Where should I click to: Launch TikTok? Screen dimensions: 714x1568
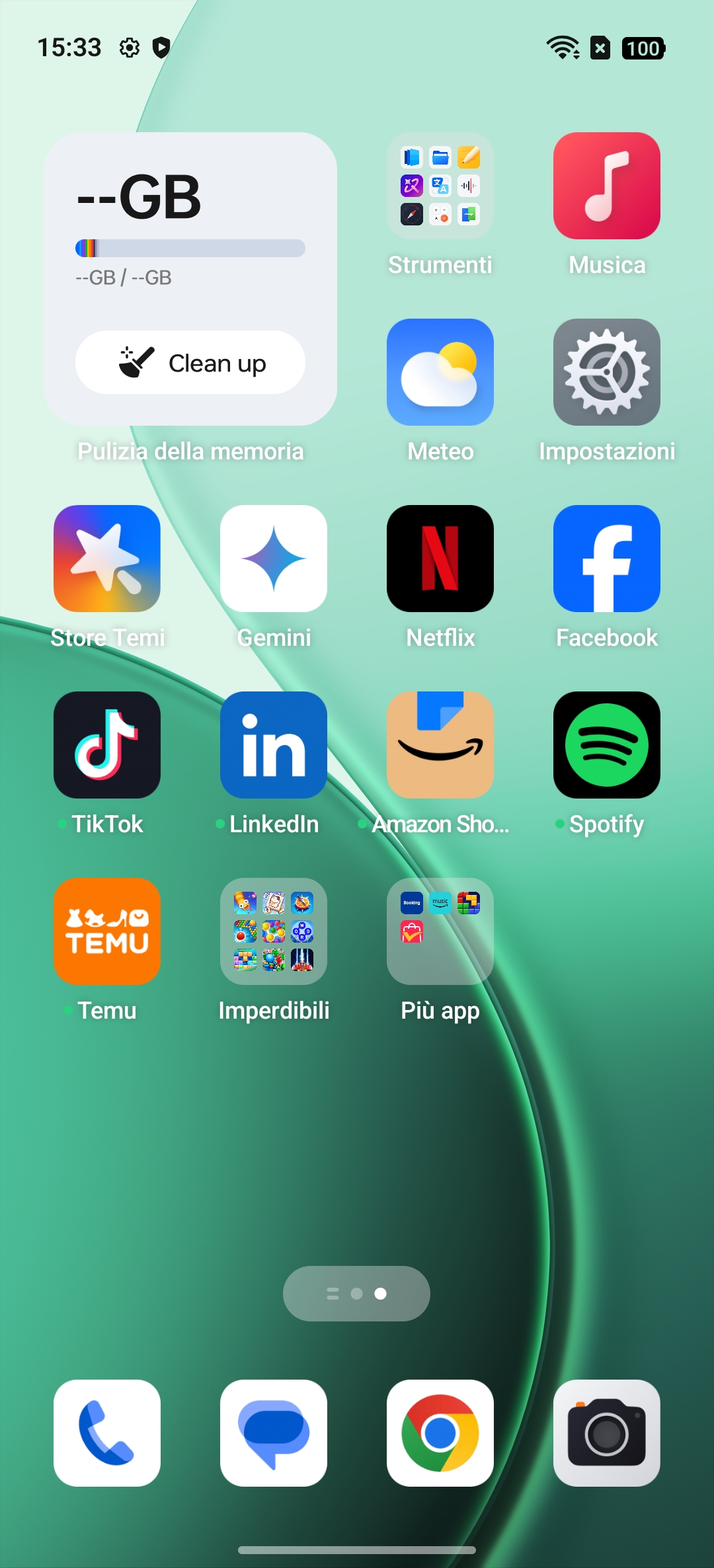(107, 745)
